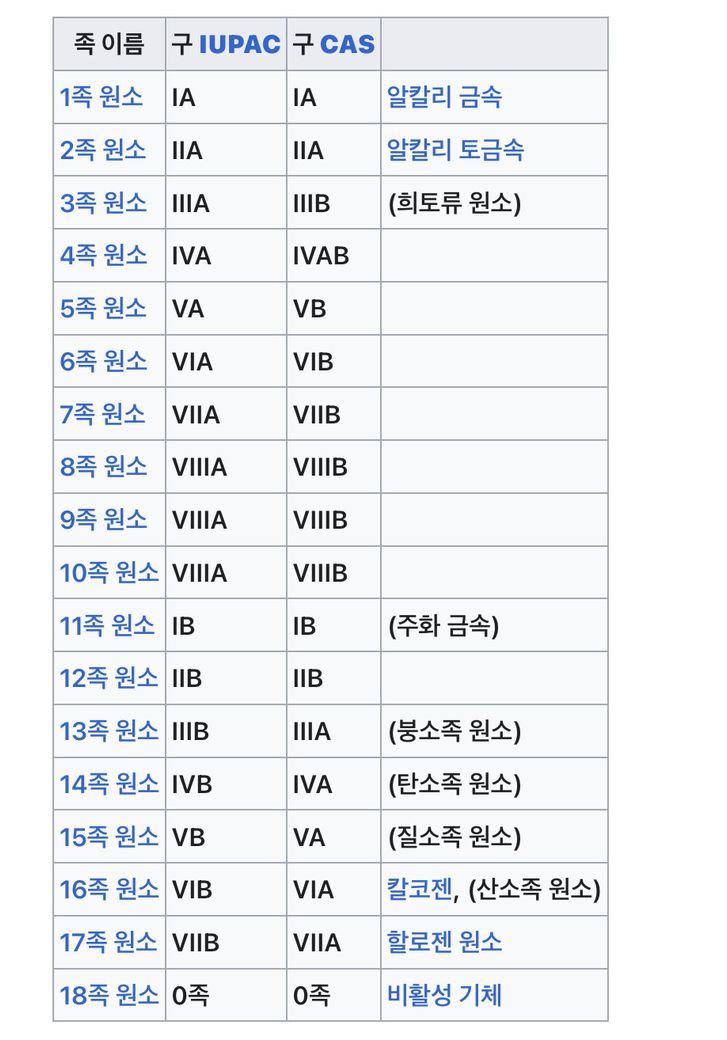Open the 비활성 기체 article
This screenshot has height=1040, width=727.
444,995
